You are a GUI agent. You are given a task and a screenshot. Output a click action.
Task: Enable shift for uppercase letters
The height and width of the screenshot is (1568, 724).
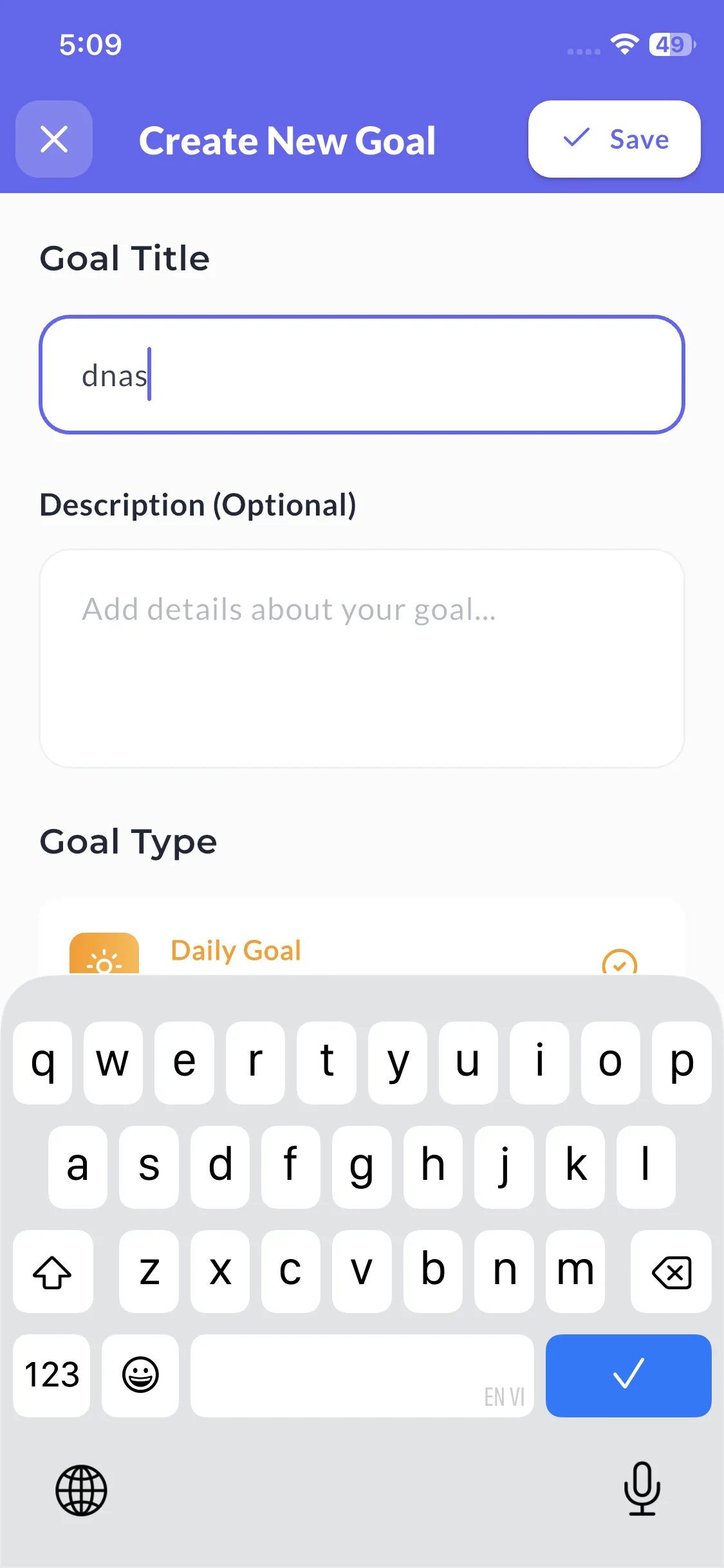point(53,1272)
